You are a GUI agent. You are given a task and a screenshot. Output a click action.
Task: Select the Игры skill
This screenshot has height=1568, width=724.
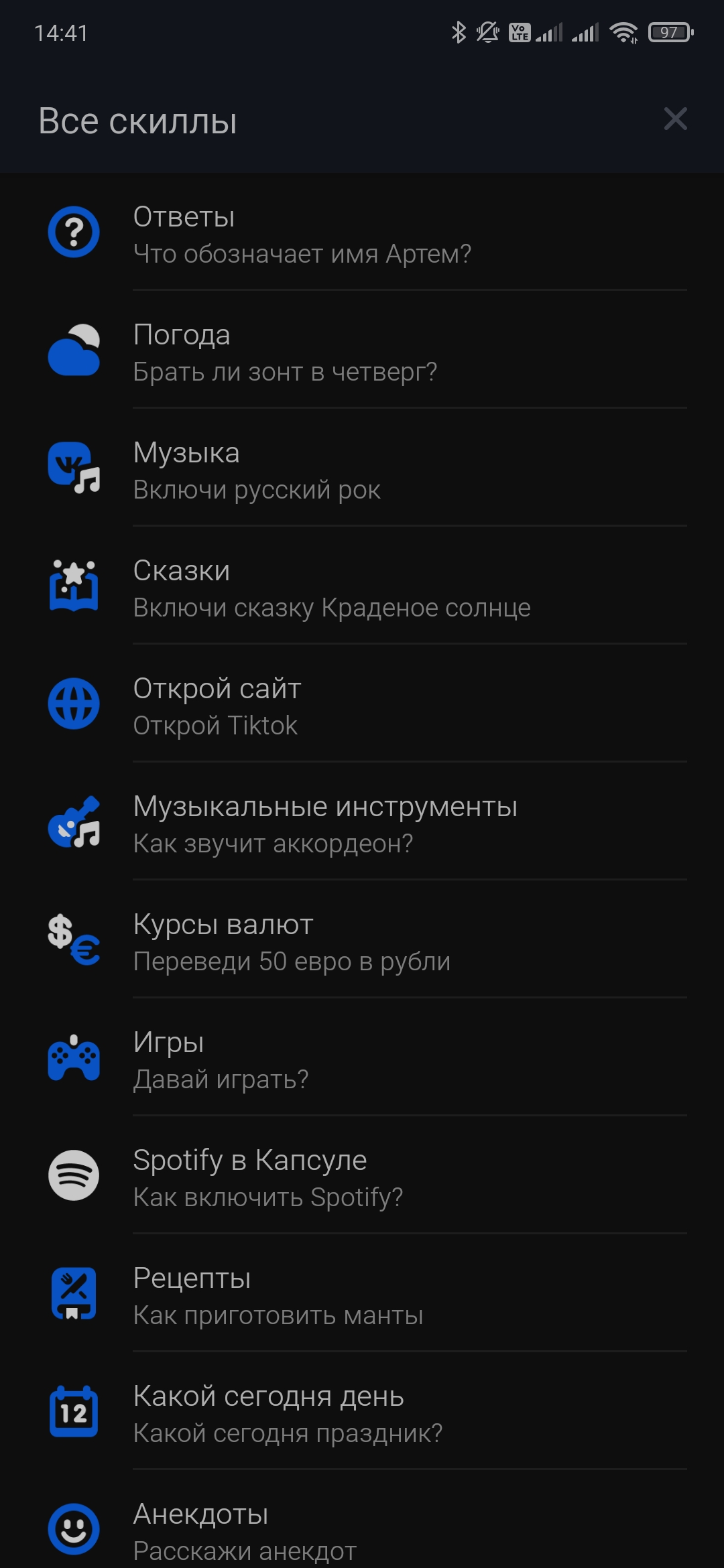click(x=362, y=1059)
